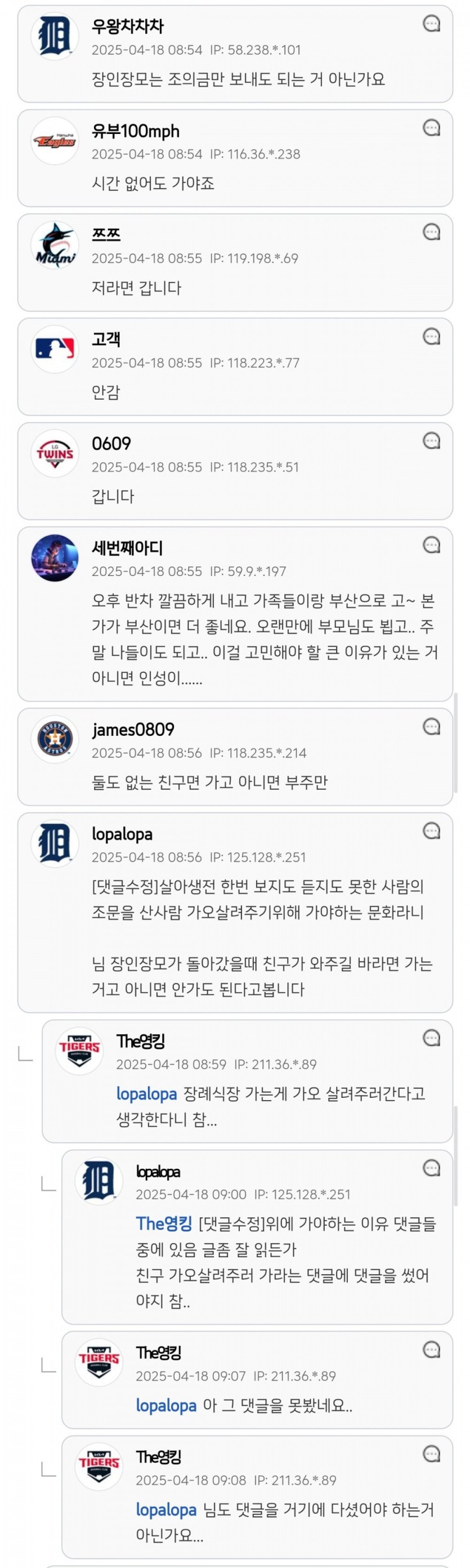Tap reply icon on 0609's comment

click(x=431, y=441)
